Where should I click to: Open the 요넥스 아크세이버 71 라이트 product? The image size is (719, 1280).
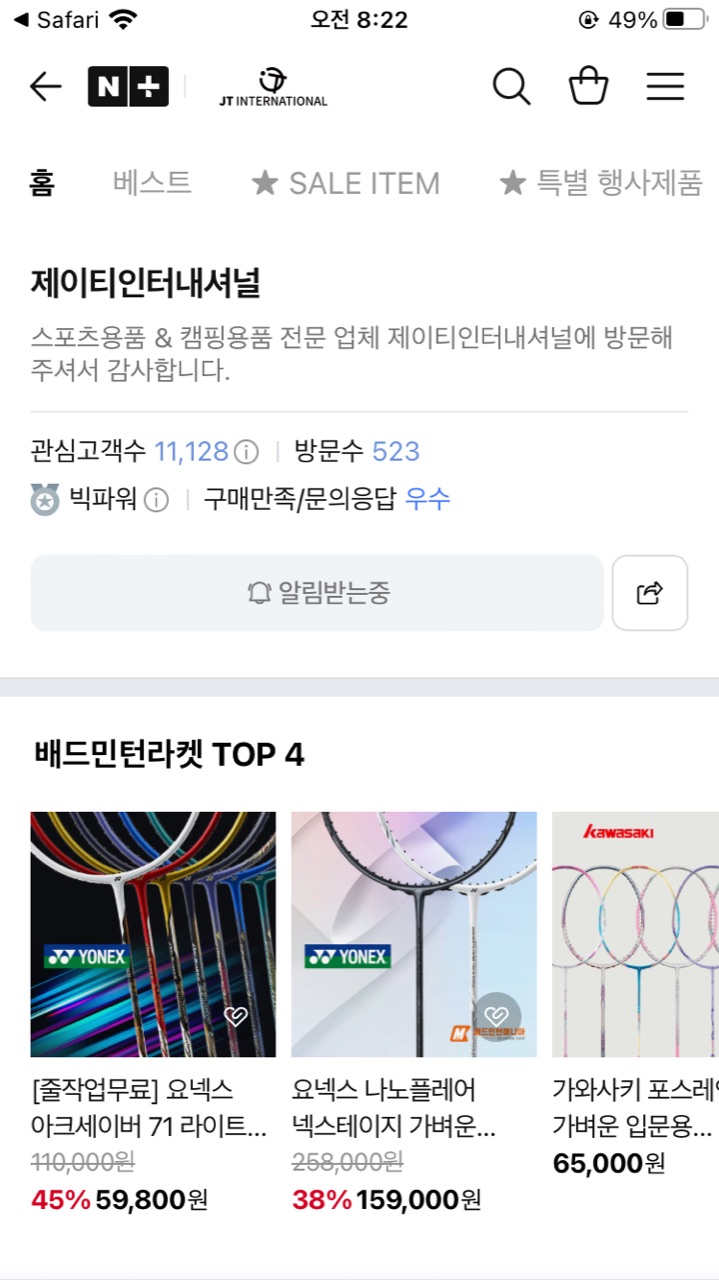pos(153,934)
